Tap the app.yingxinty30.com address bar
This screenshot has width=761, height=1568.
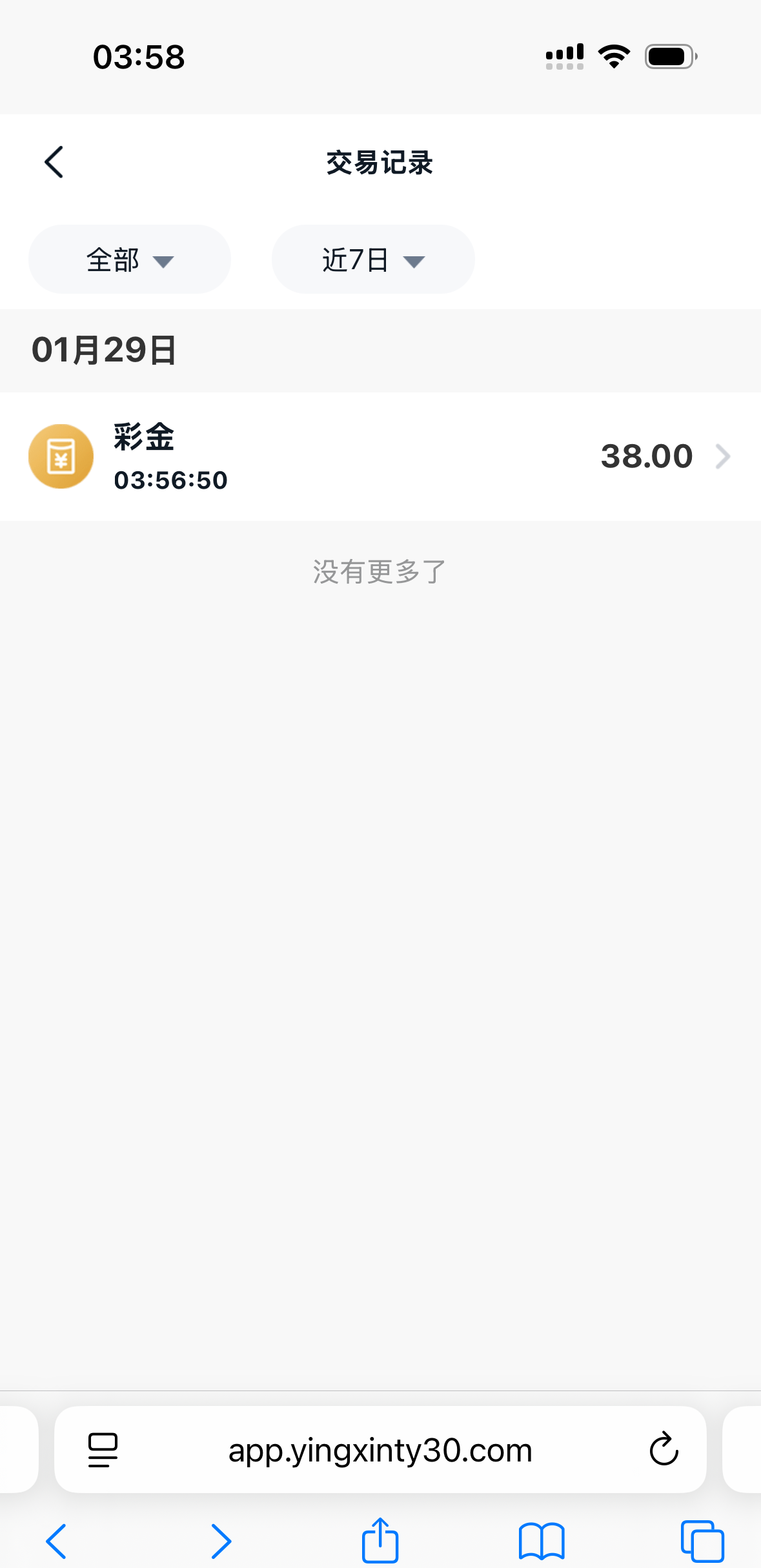(380, 1451)
